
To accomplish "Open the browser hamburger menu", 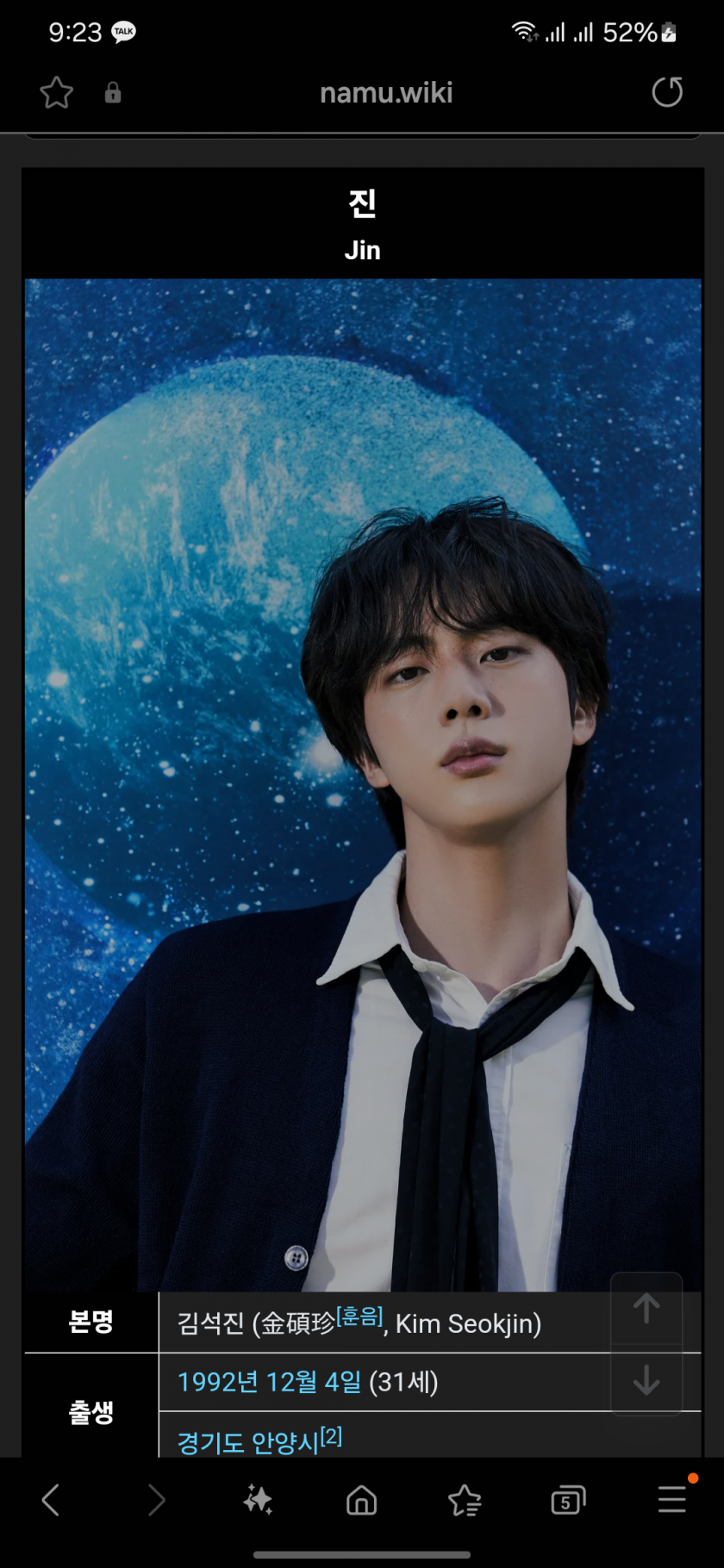I will [x=671, y=1500].
